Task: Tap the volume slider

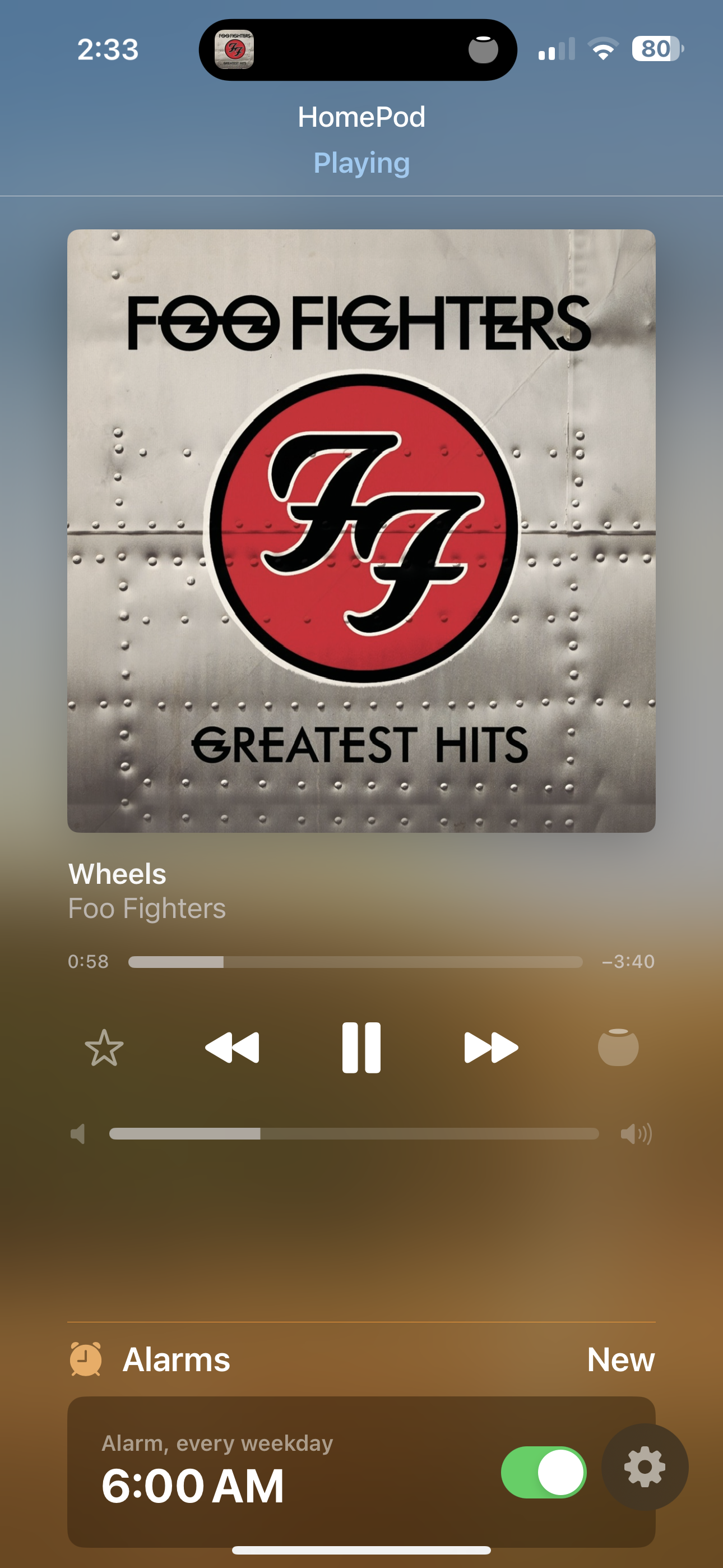Action: 354,1133
